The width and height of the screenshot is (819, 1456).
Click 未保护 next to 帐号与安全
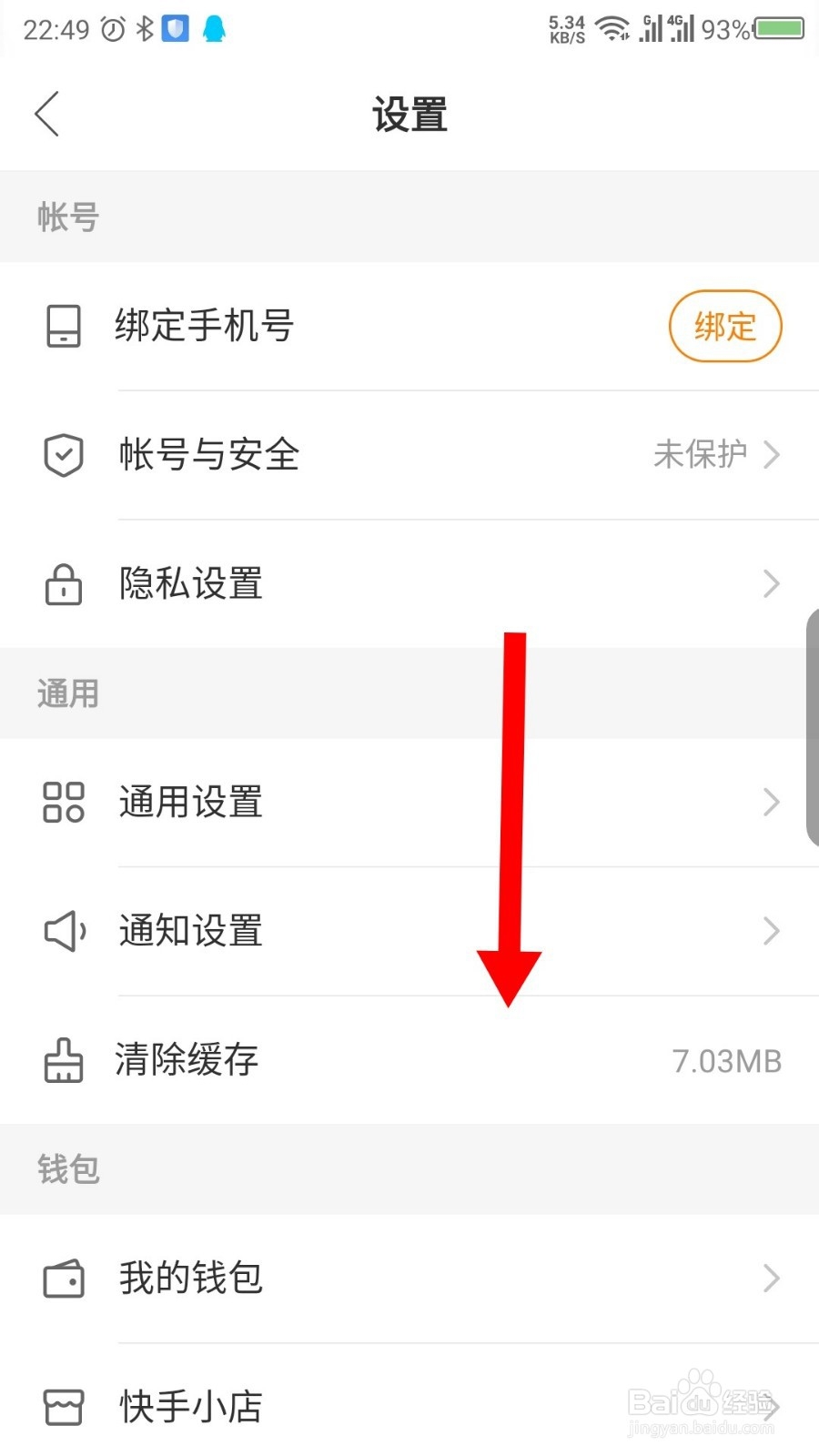pyautogui.click(x=699, y=455)
